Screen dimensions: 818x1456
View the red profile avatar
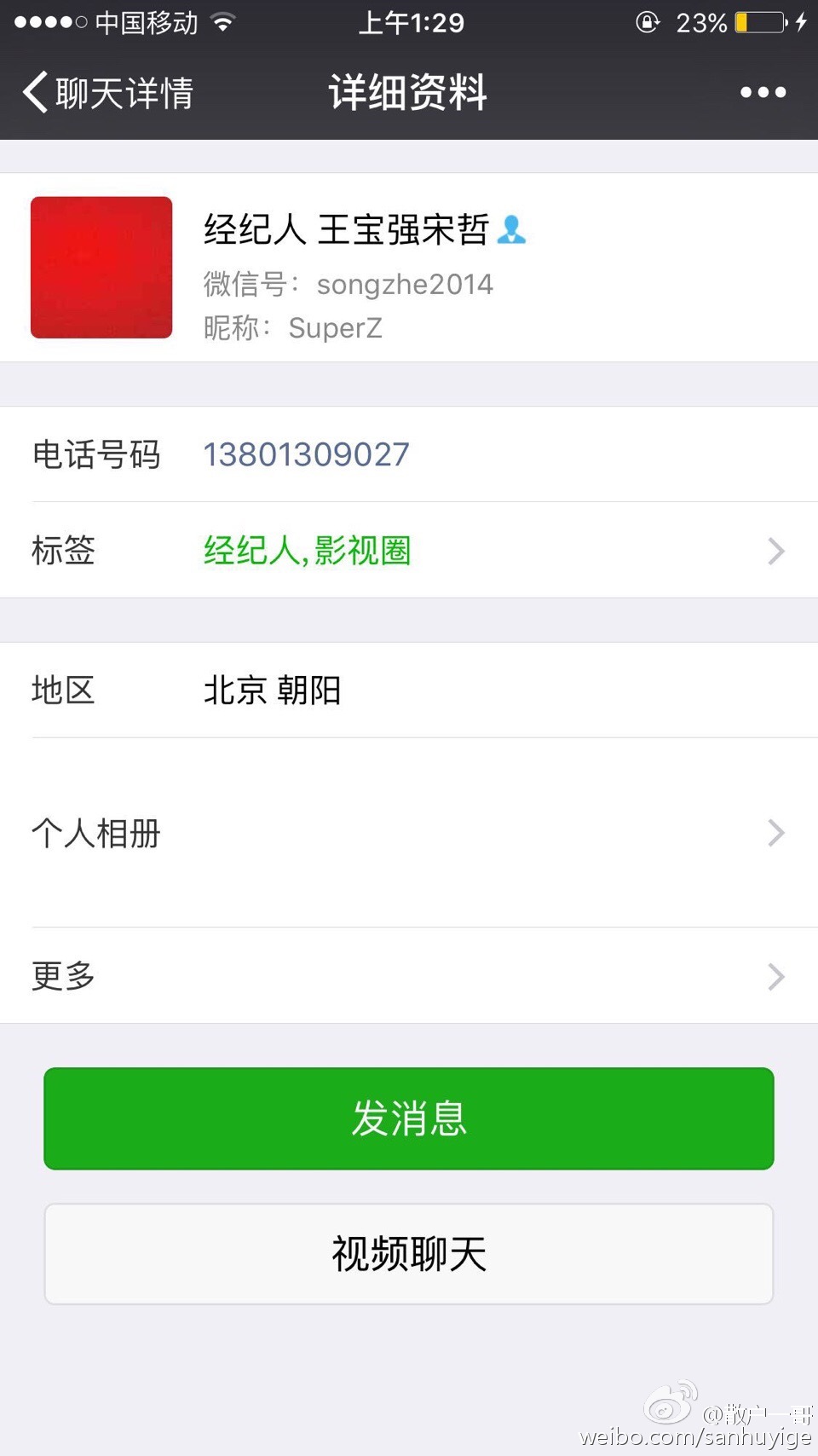tap(101, 268)
